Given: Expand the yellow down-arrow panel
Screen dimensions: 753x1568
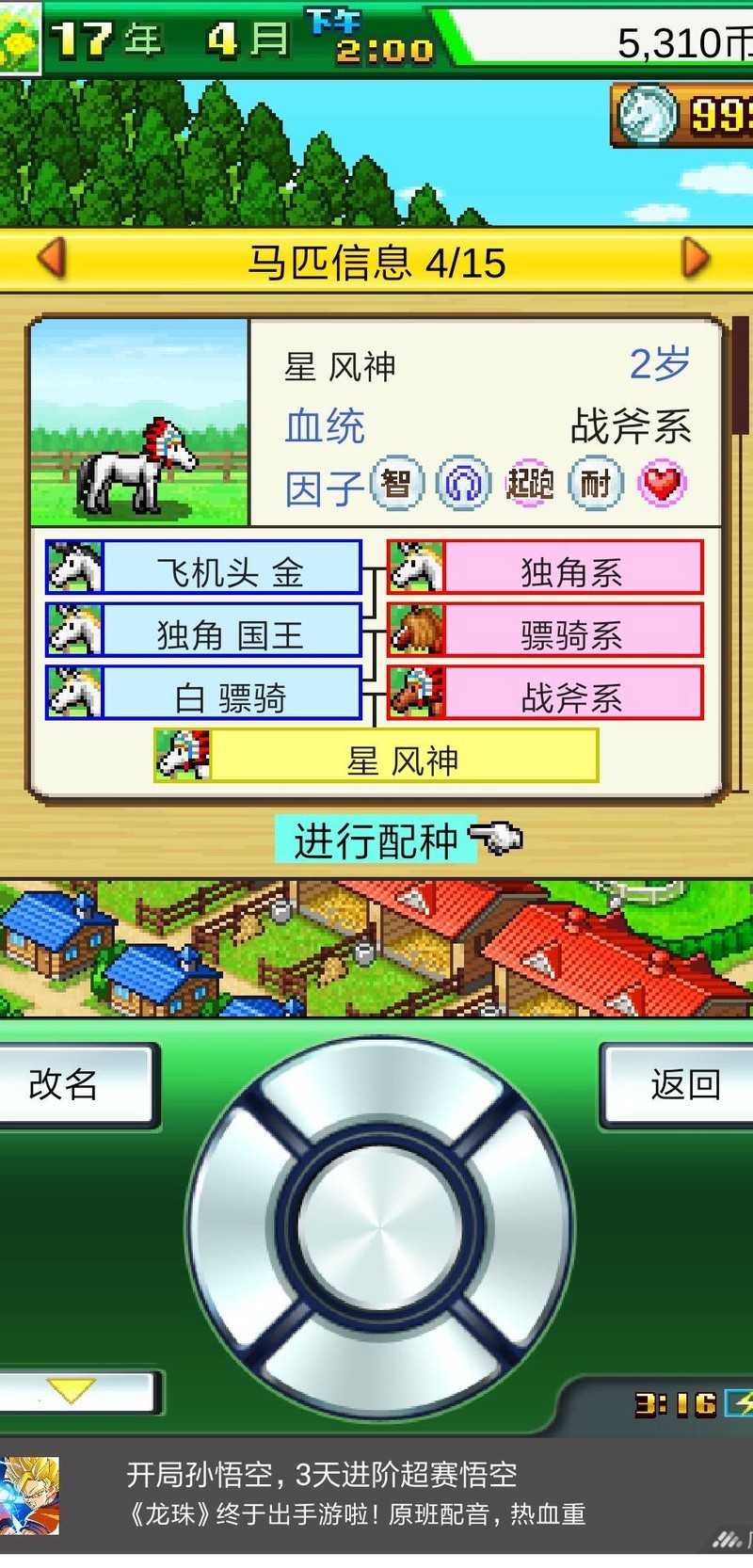Looking at the screenshot, I should click(x=73, y=1392).
